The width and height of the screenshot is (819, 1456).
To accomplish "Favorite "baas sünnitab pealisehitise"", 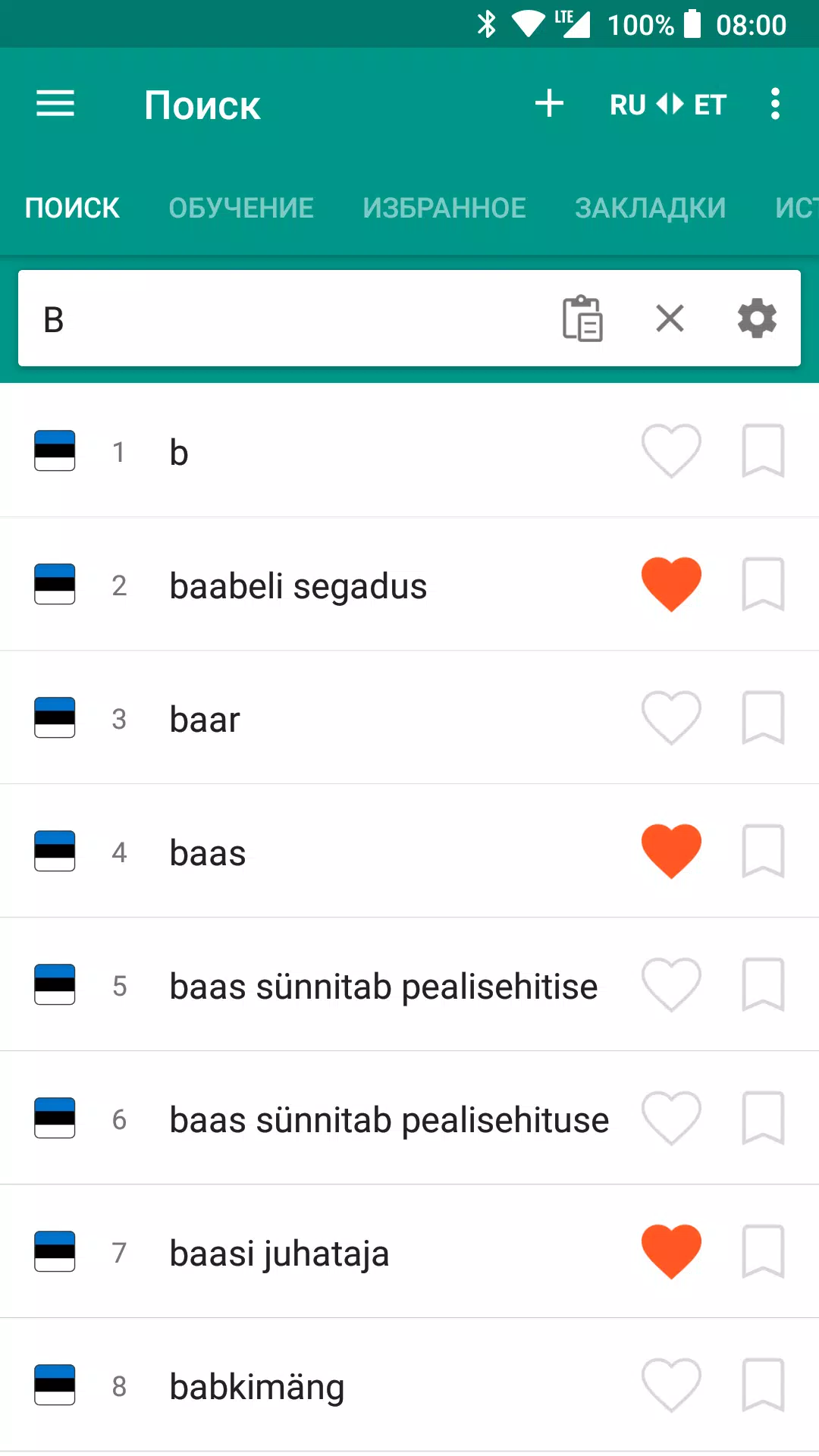I will [x=671, y=986].
